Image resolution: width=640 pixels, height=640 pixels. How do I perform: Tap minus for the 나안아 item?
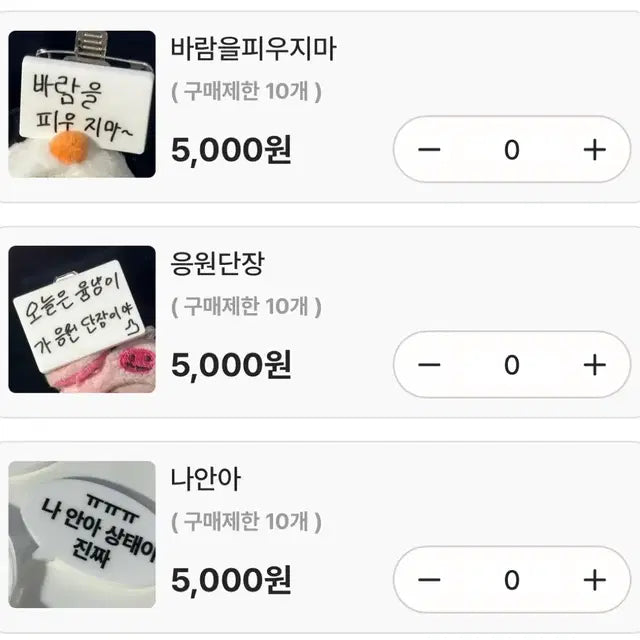coord(429,580)
